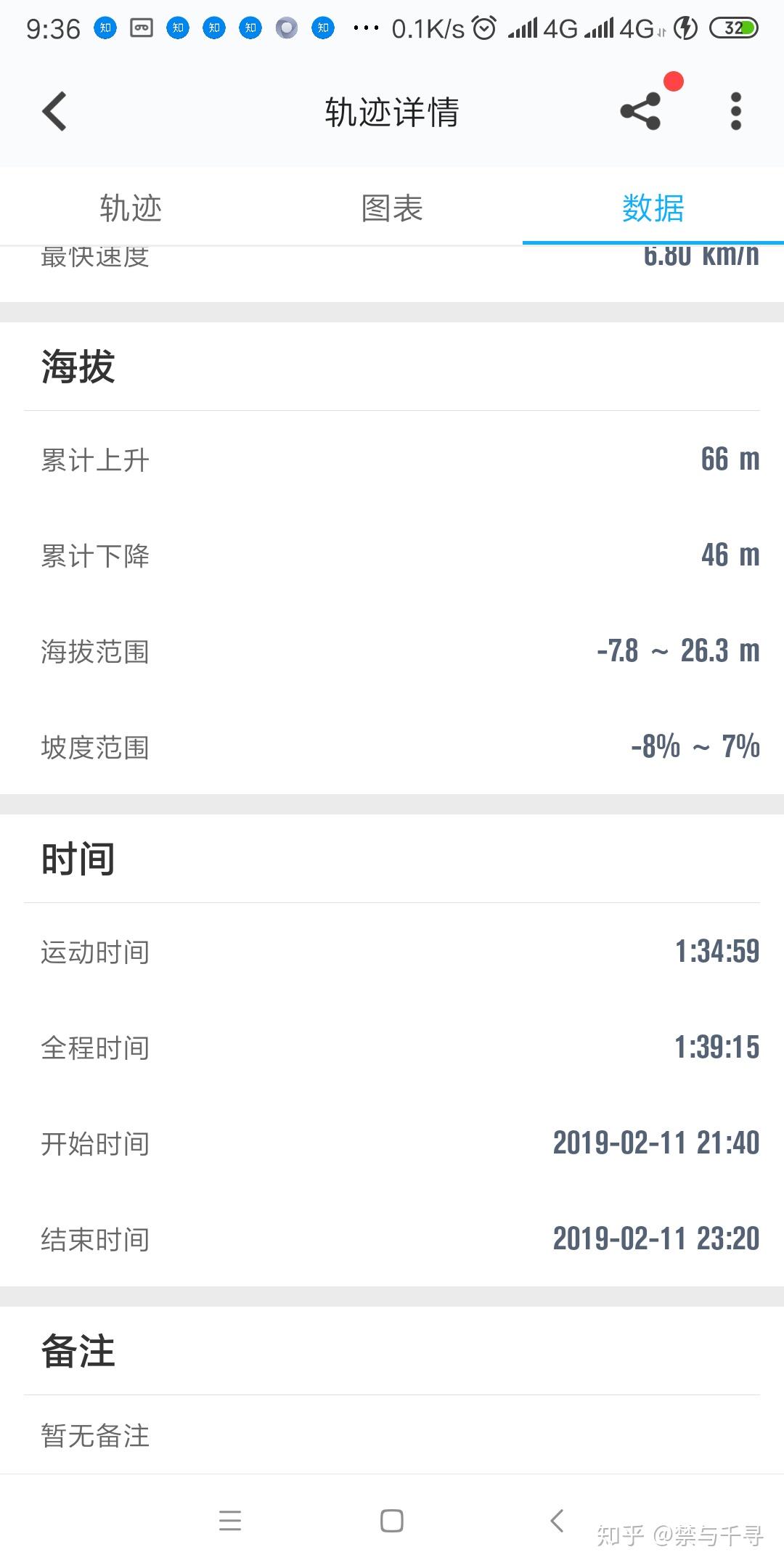Screen dimensions: 784x1568
Task: Open recent apps in the navigation bar
Action: (x=230, y=1520)
